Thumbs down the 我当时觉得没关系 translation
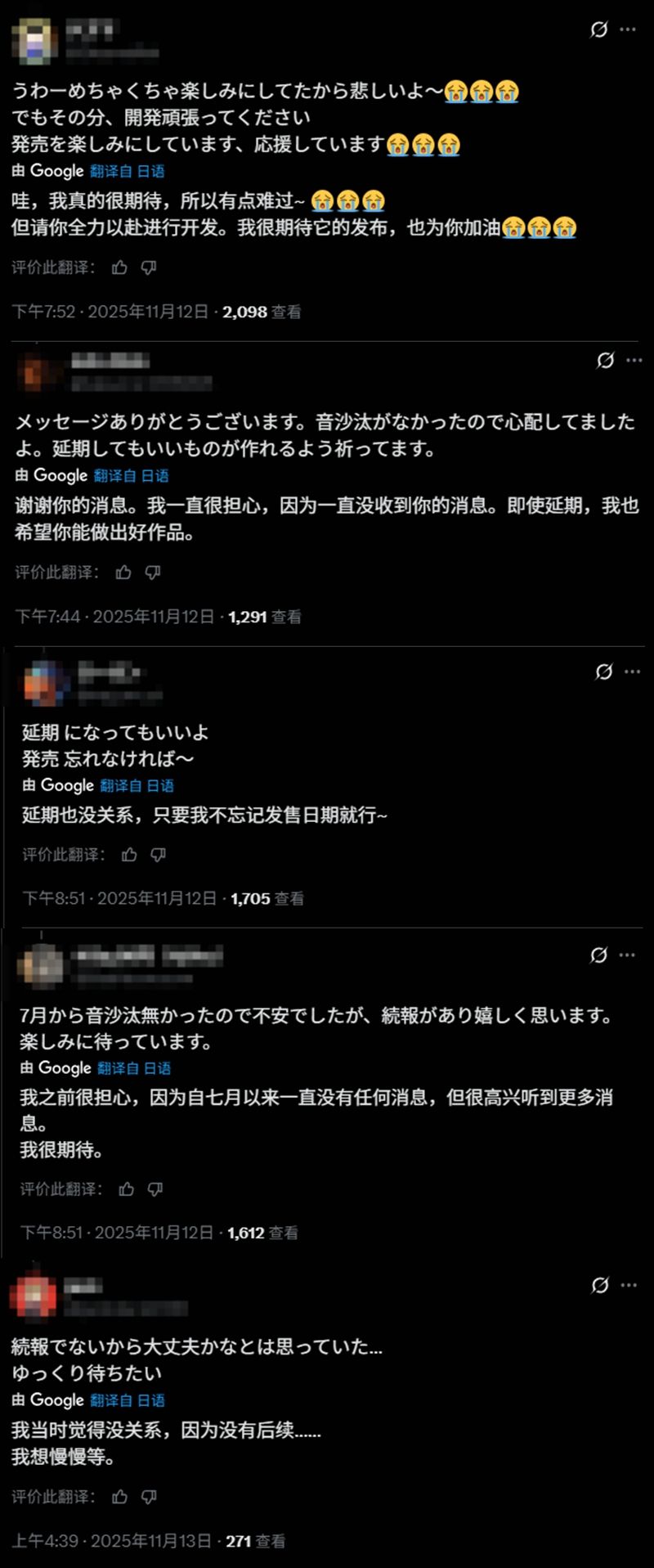This screenshot has width=654, height=1568. [x=149, y=1497]
